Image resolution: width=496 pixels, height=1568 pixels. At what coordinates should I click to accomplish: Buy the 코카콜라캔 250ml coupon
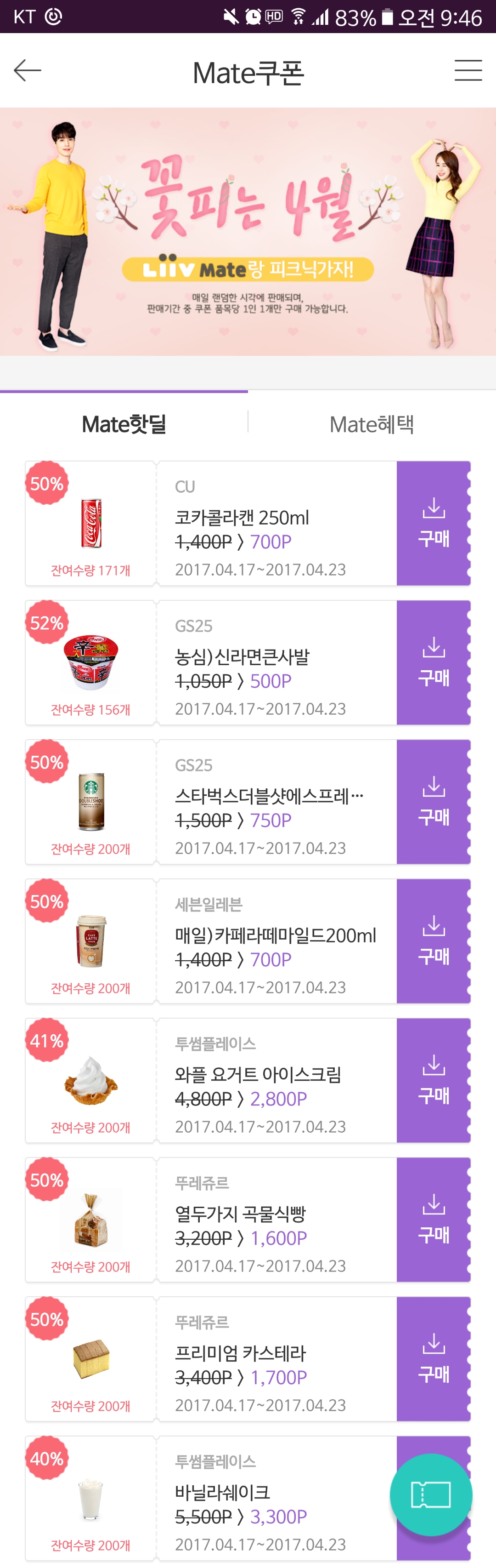(433, 524)
